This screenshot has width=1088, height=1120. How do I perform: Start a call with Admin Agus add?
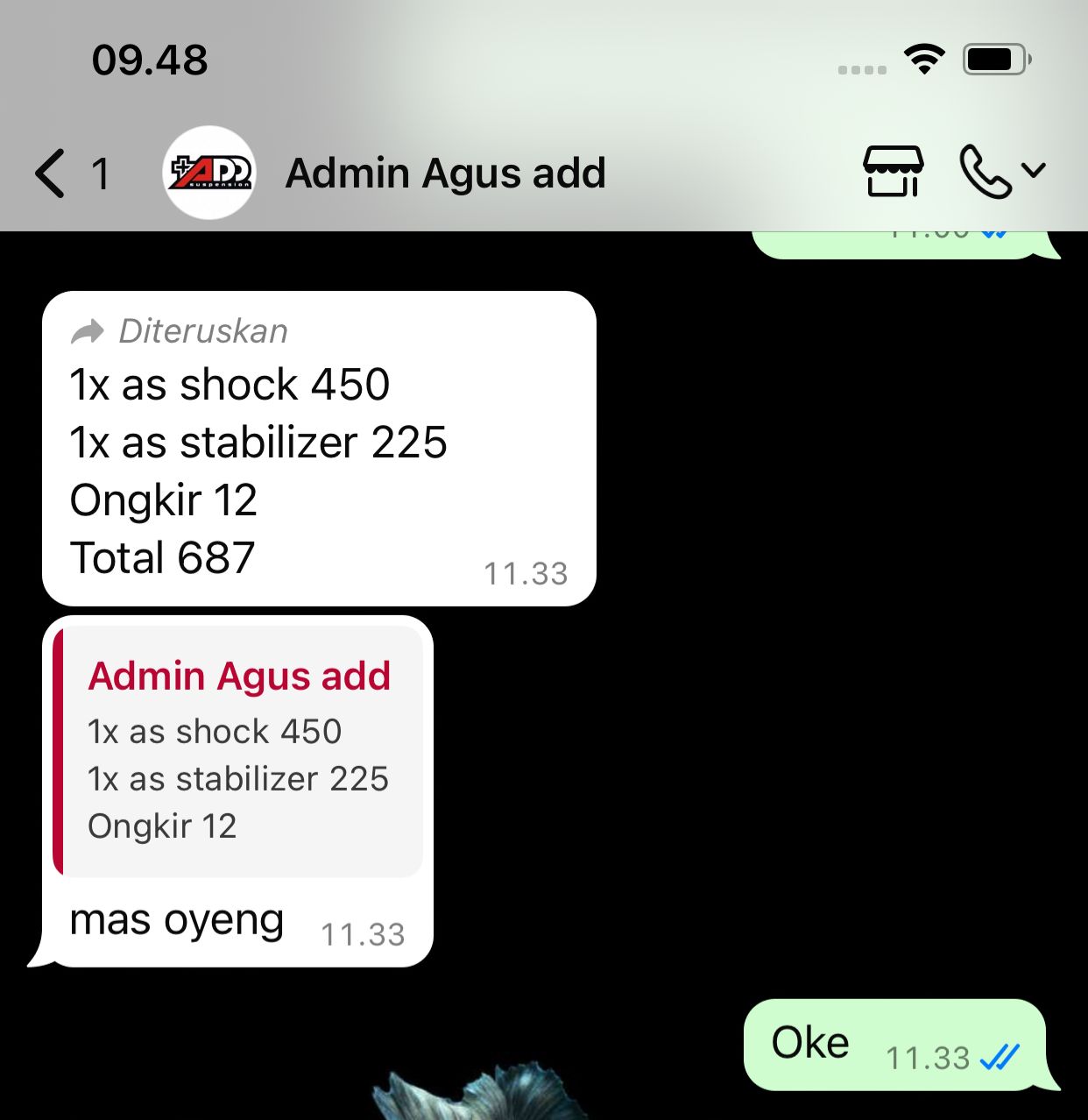point(986,172)
